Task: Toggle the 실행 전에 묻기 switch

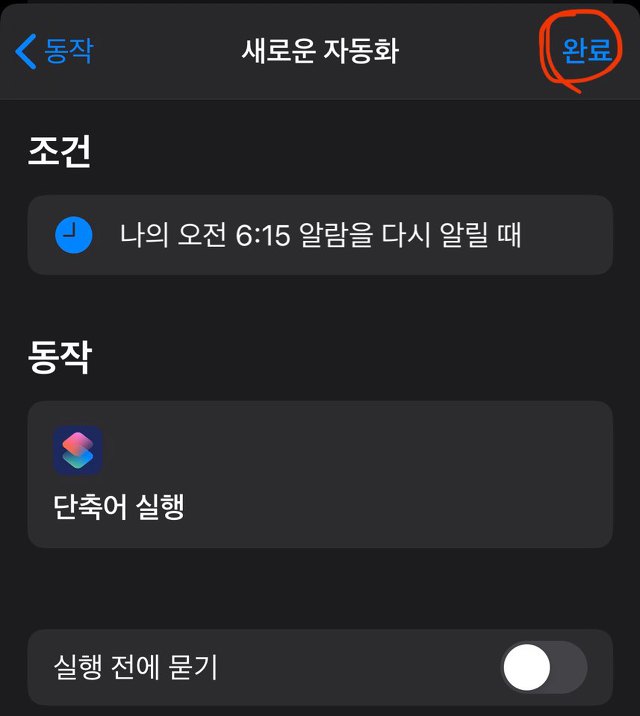Action: pyautogui.click(x=544, y=667)
